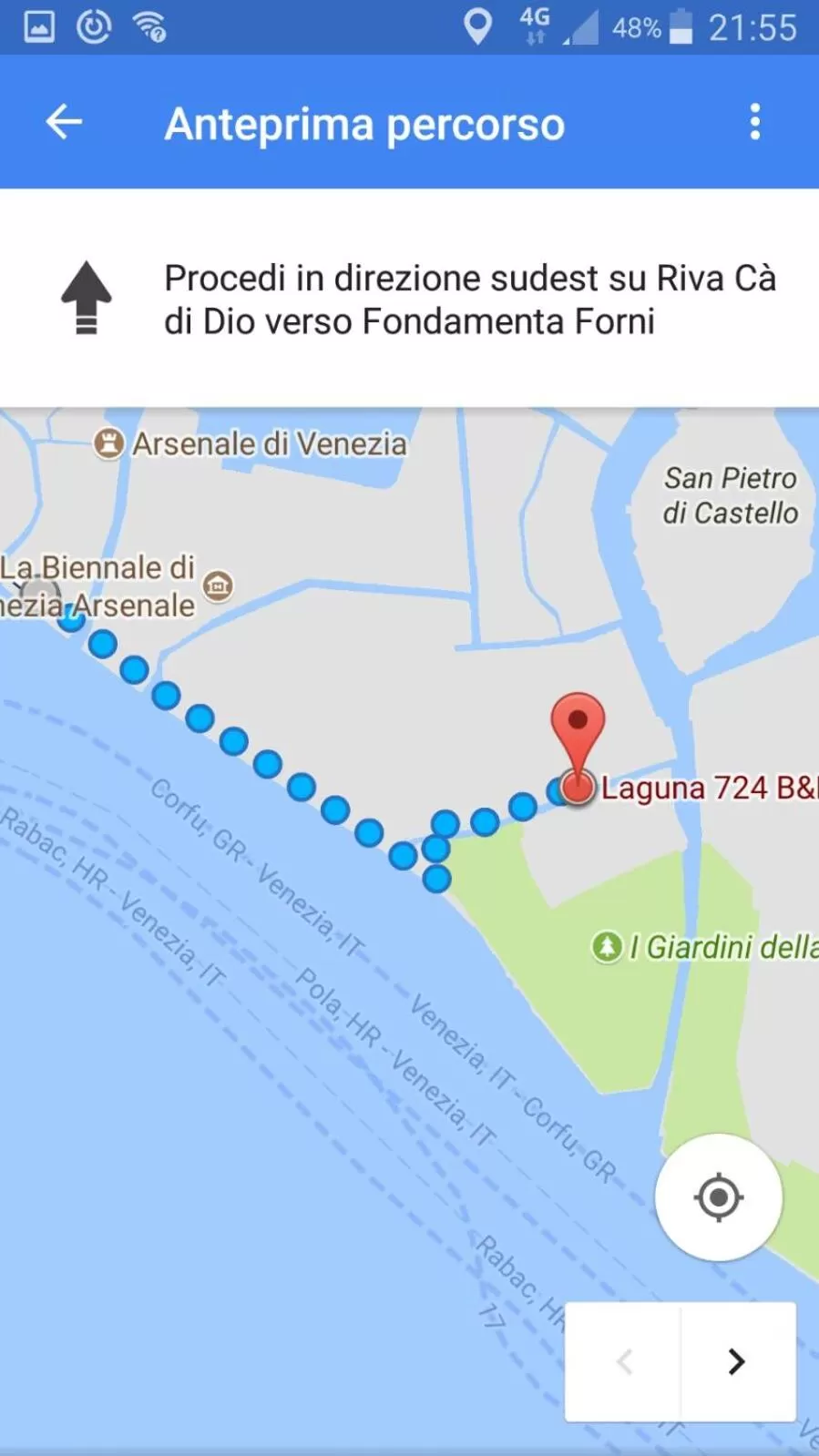Tap the GPS location icon in status bar
Viewport: 819px width, 1456px height.
[477, 26]
